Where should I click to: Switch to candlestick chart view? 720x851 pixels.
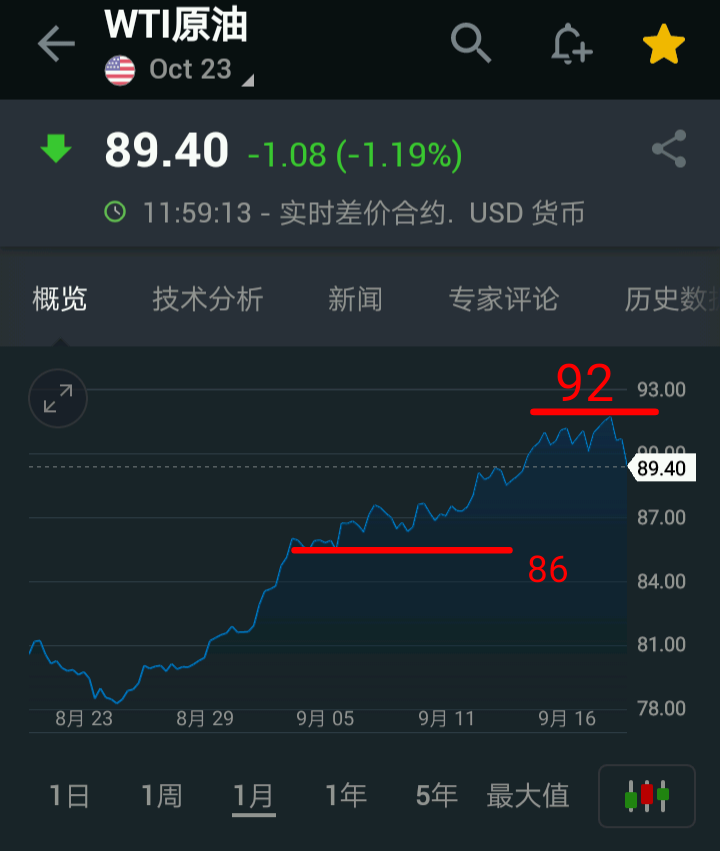(x=647, y=796)
